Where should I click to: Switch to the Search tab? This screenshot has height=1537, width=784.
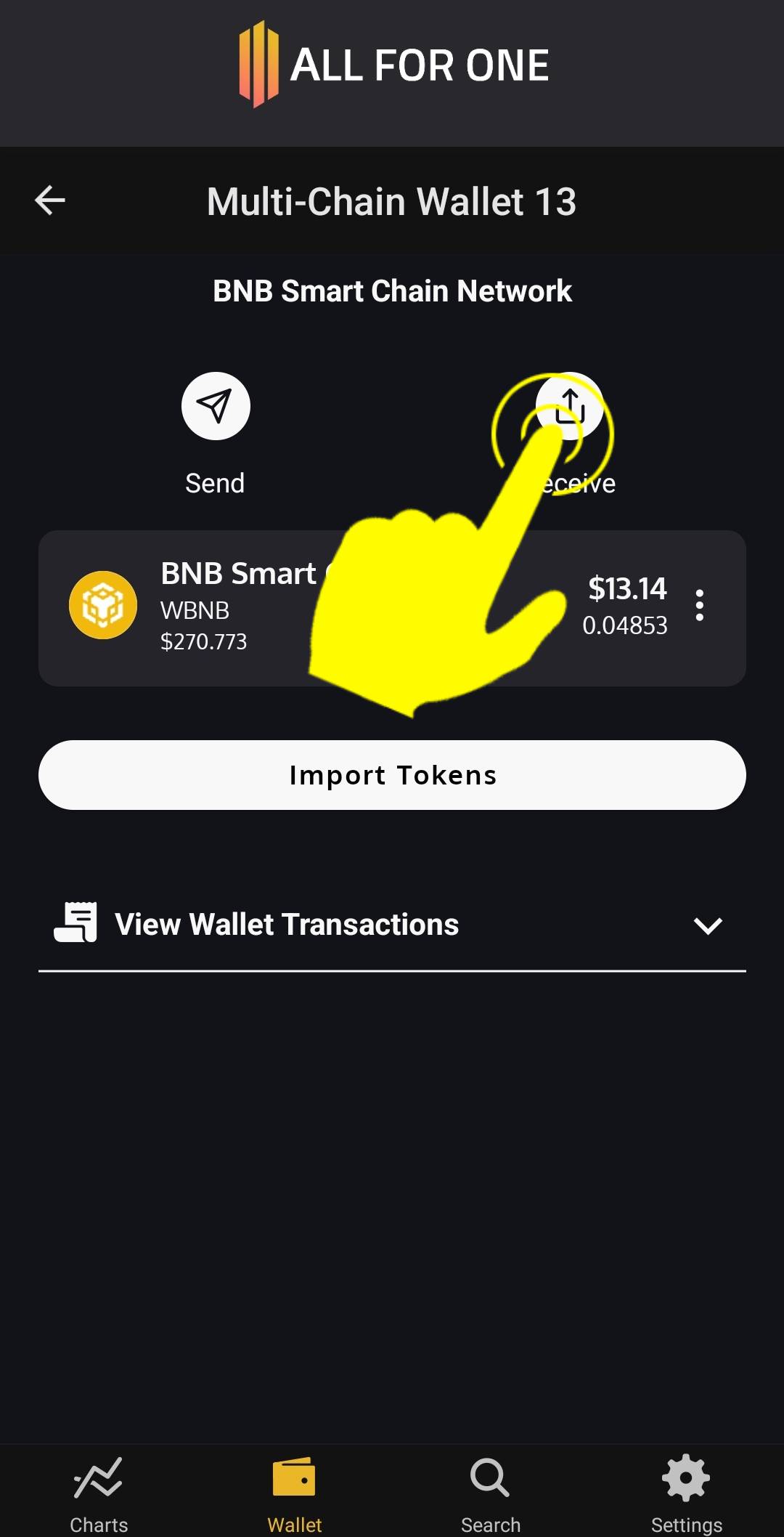point(490,1493)
